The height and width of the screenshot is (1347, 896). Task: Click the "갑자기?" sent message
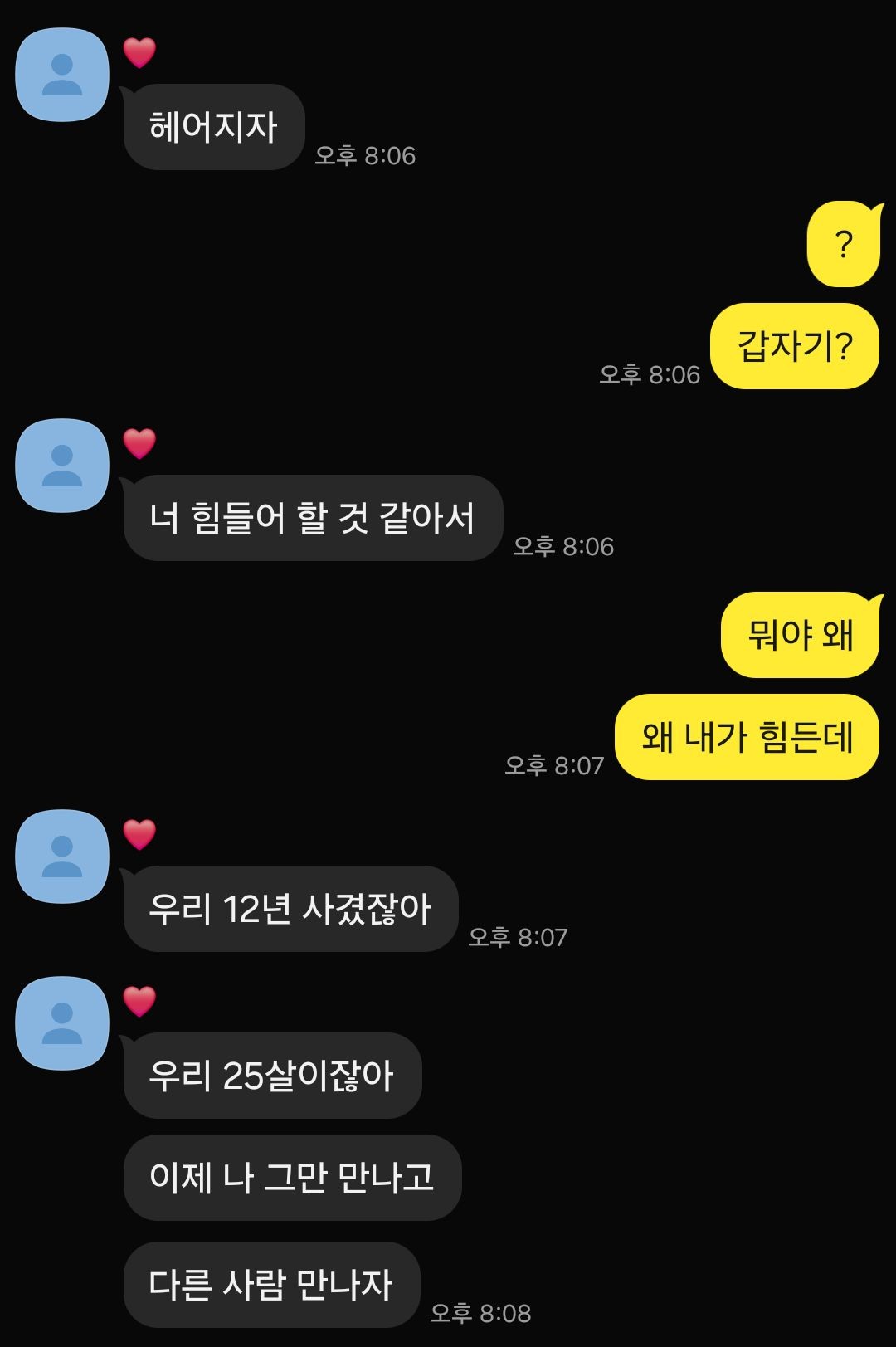coord(794,346)
